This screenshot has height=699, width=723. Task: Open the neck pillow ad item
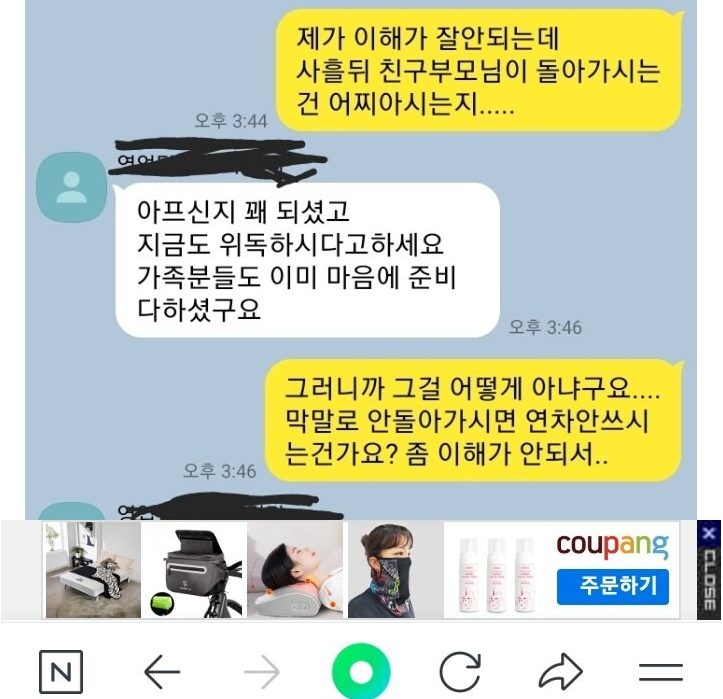coord(294,570)
